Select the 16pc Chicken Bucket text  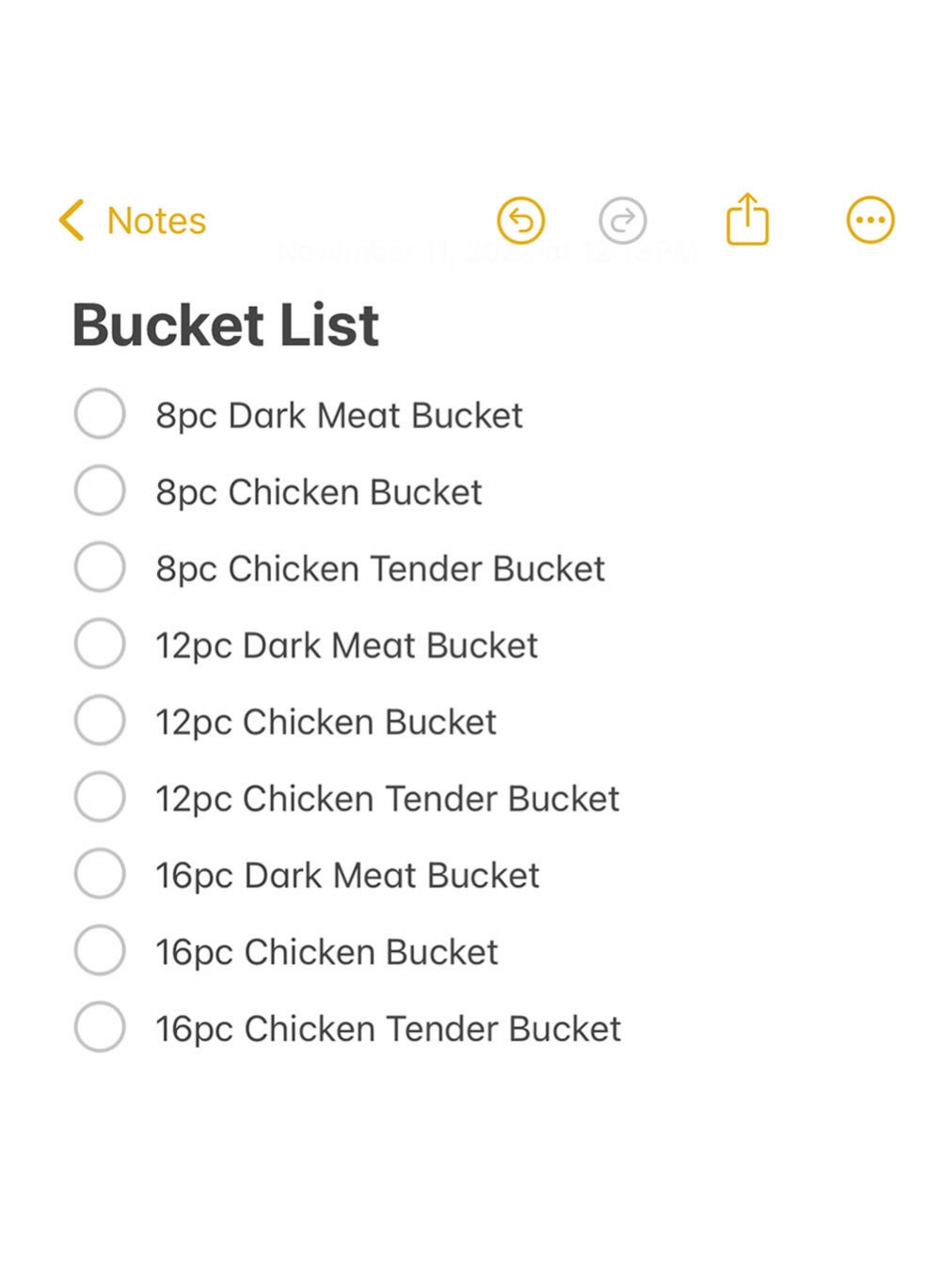(325, 951)
